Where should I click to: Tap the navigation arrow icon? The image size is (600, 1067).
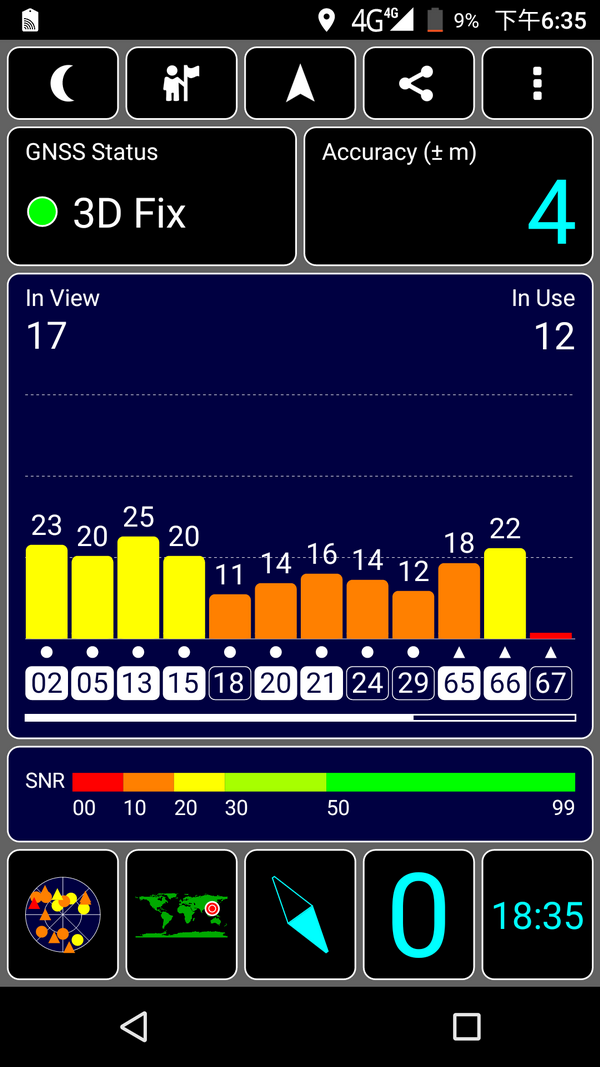click(300, 84)
